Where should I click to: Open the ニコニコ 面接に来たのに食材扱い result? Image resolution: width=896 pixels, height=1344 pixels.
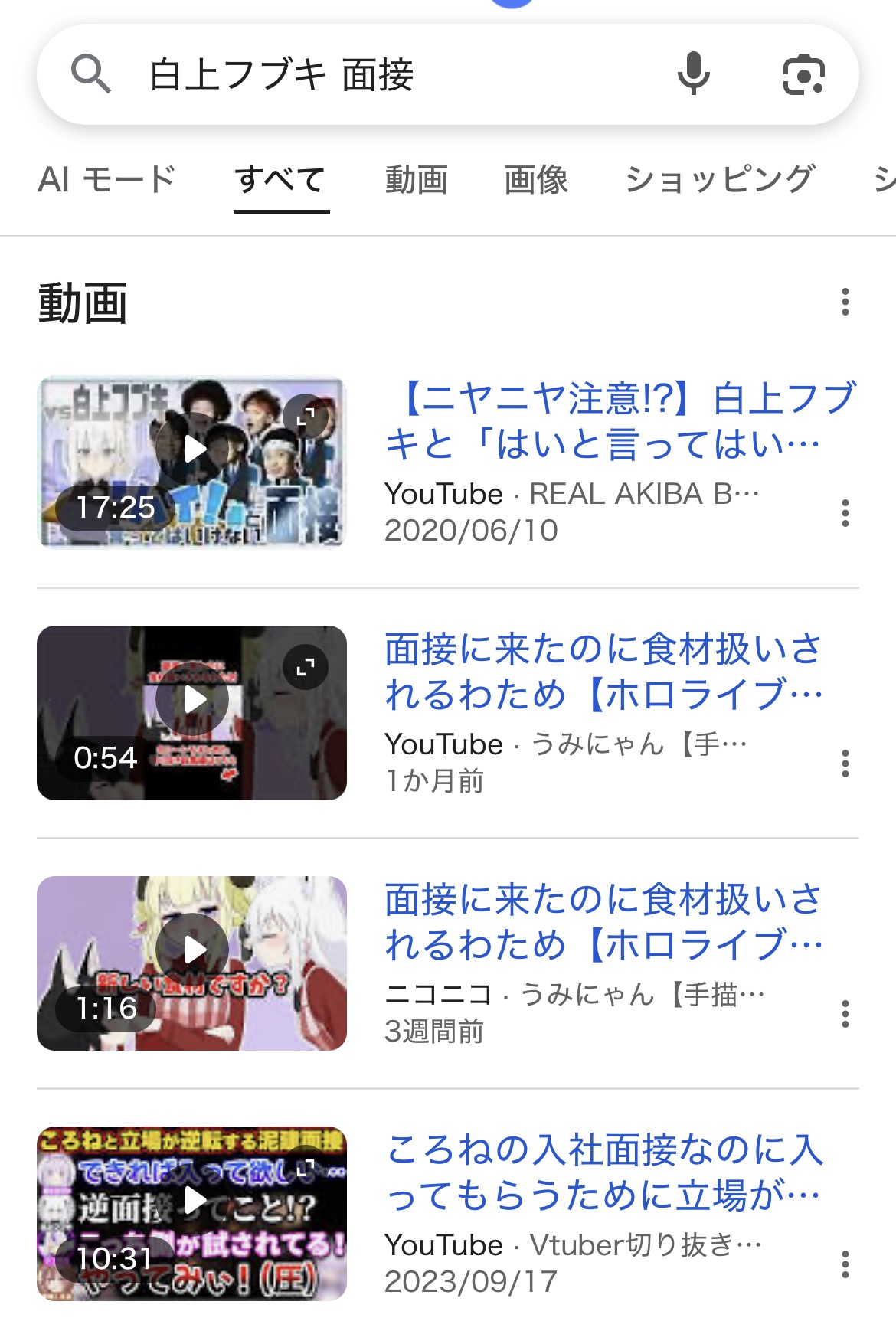tap(603, 921)
